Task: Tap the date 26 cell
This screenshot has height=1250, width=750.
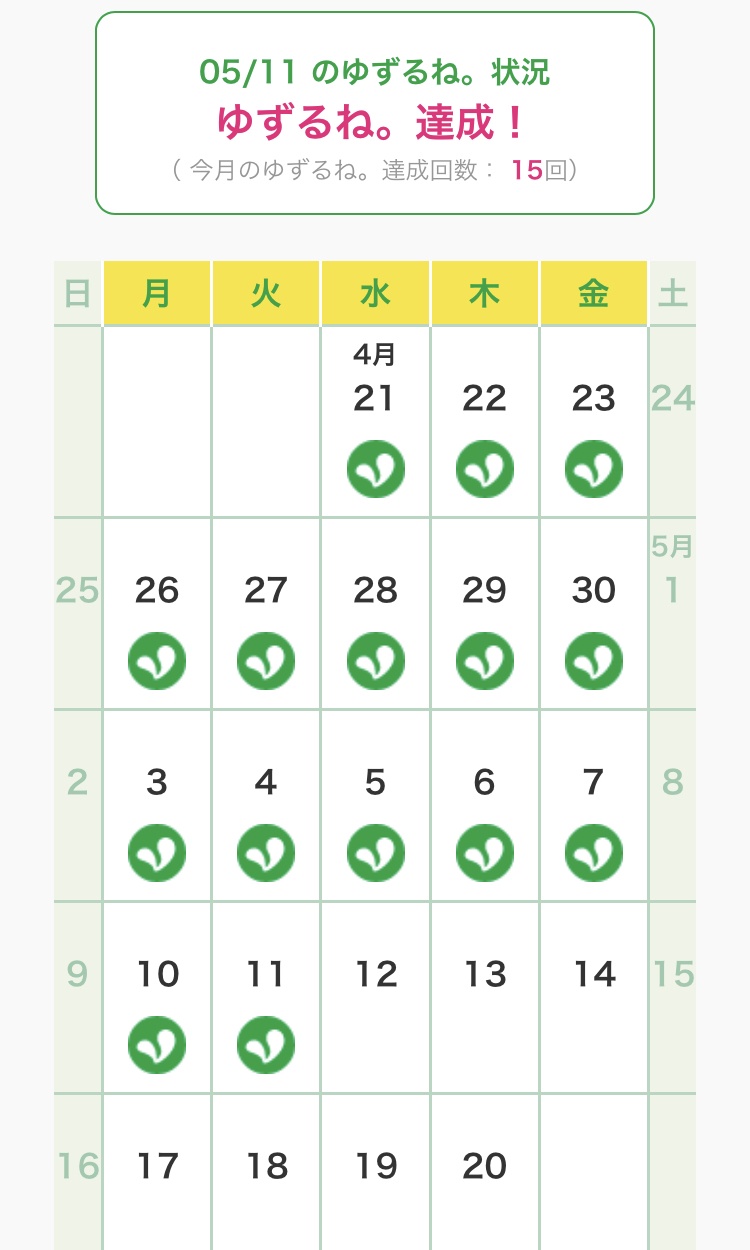Action: (157, 614)
